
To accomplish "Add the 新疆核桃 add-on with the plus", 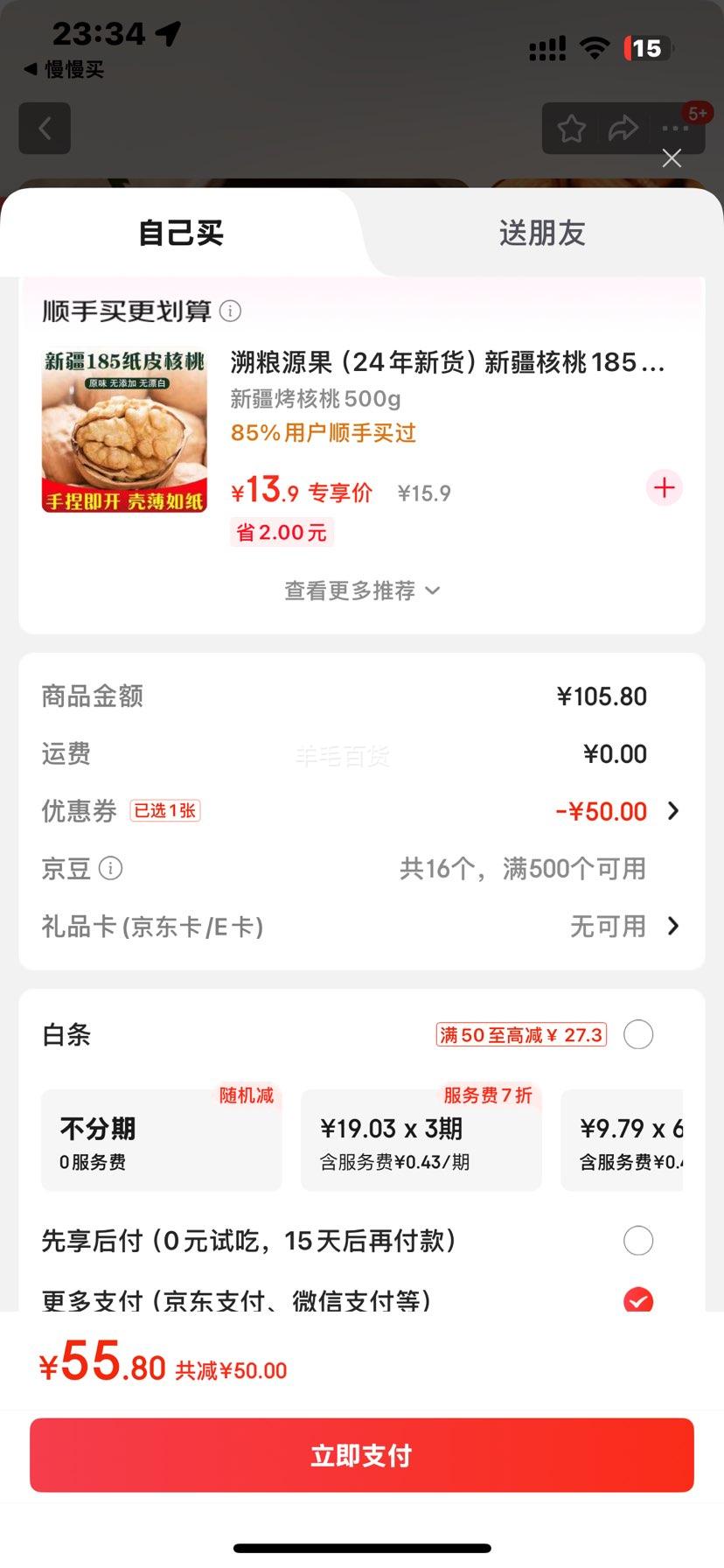I will point(665,488).
